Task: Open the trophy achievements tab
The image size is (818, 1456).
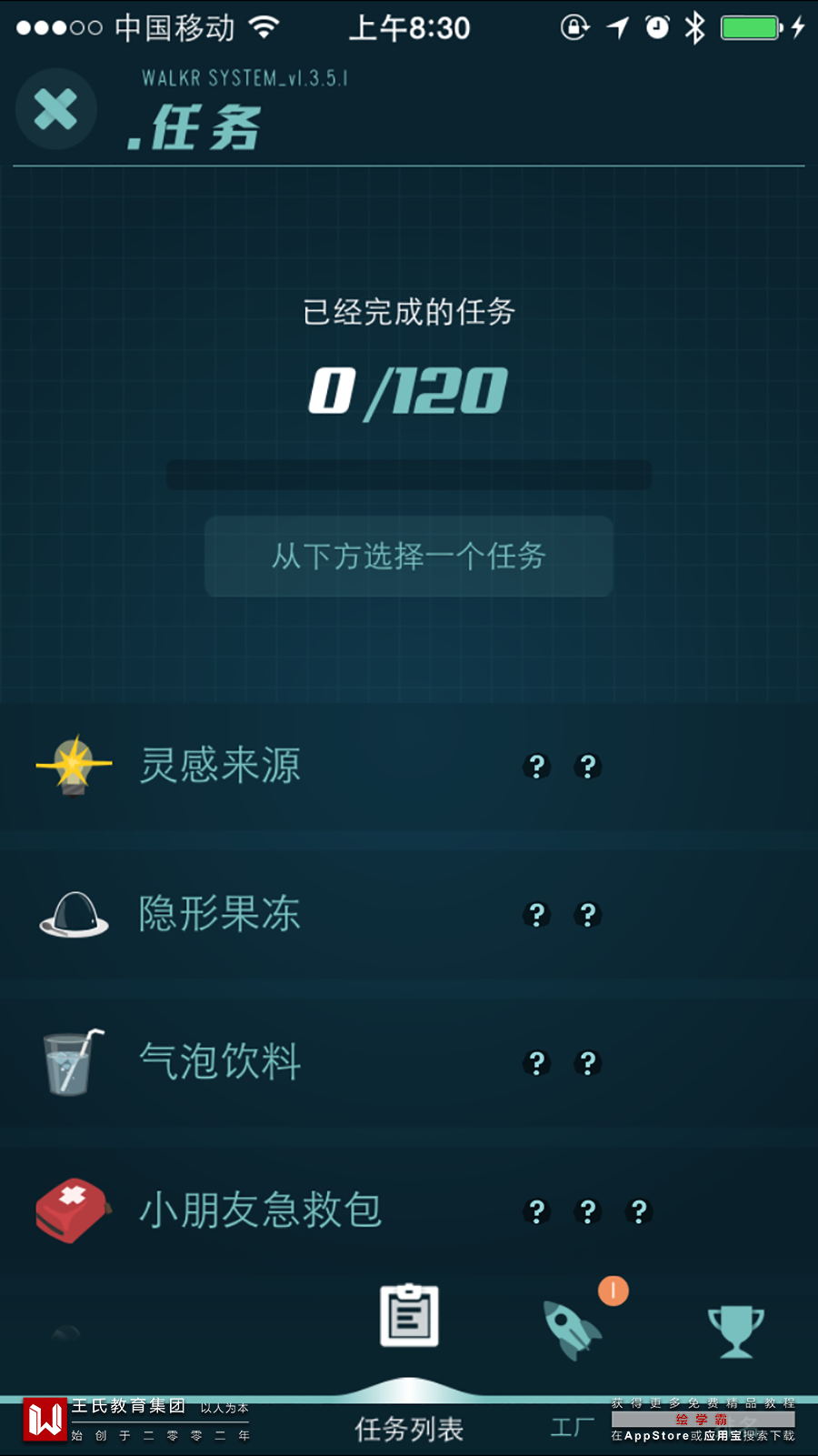Action: (x=735, y=1331)
